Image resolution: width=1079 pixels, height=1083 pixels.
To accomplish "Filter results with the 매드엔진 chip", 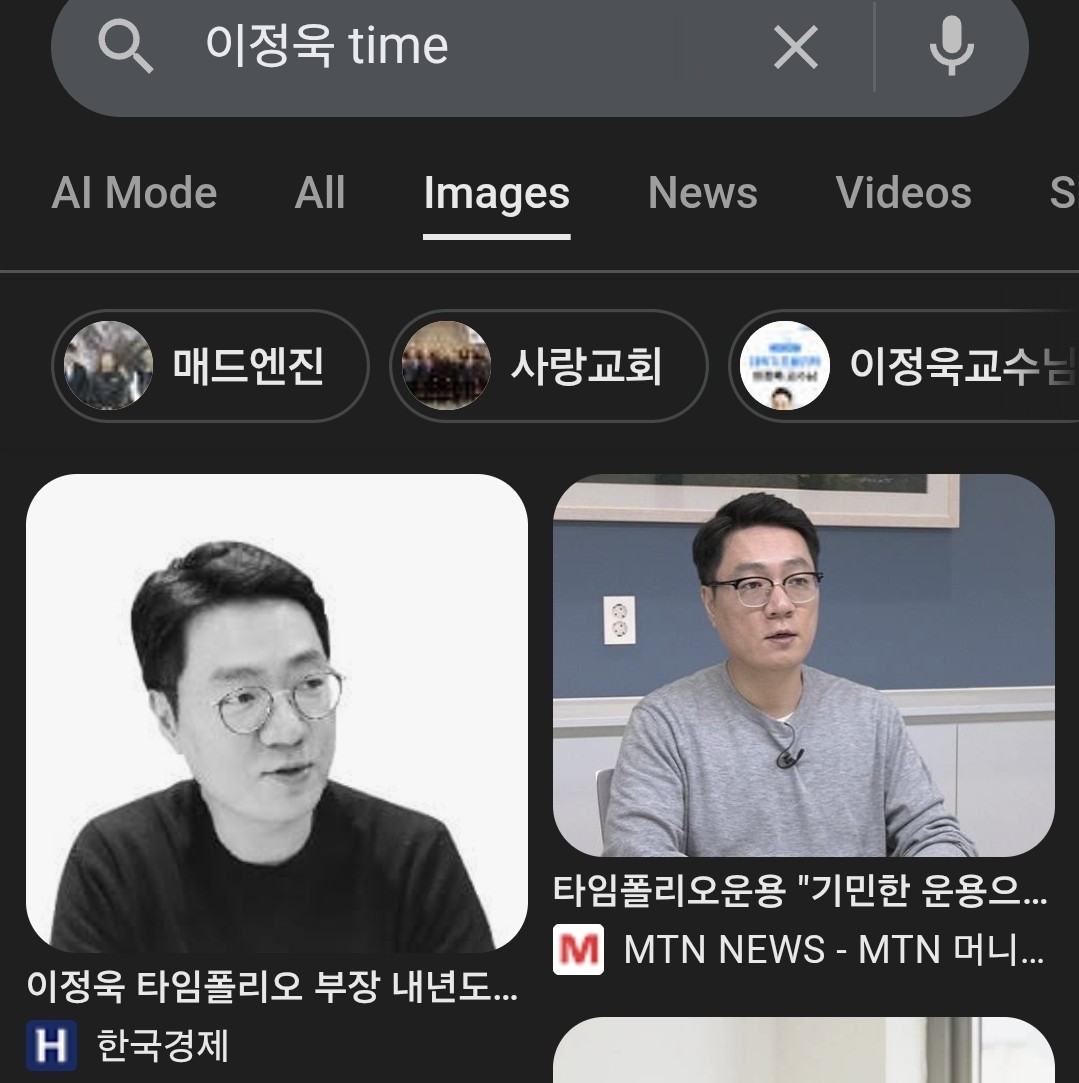I will [210, 366].
